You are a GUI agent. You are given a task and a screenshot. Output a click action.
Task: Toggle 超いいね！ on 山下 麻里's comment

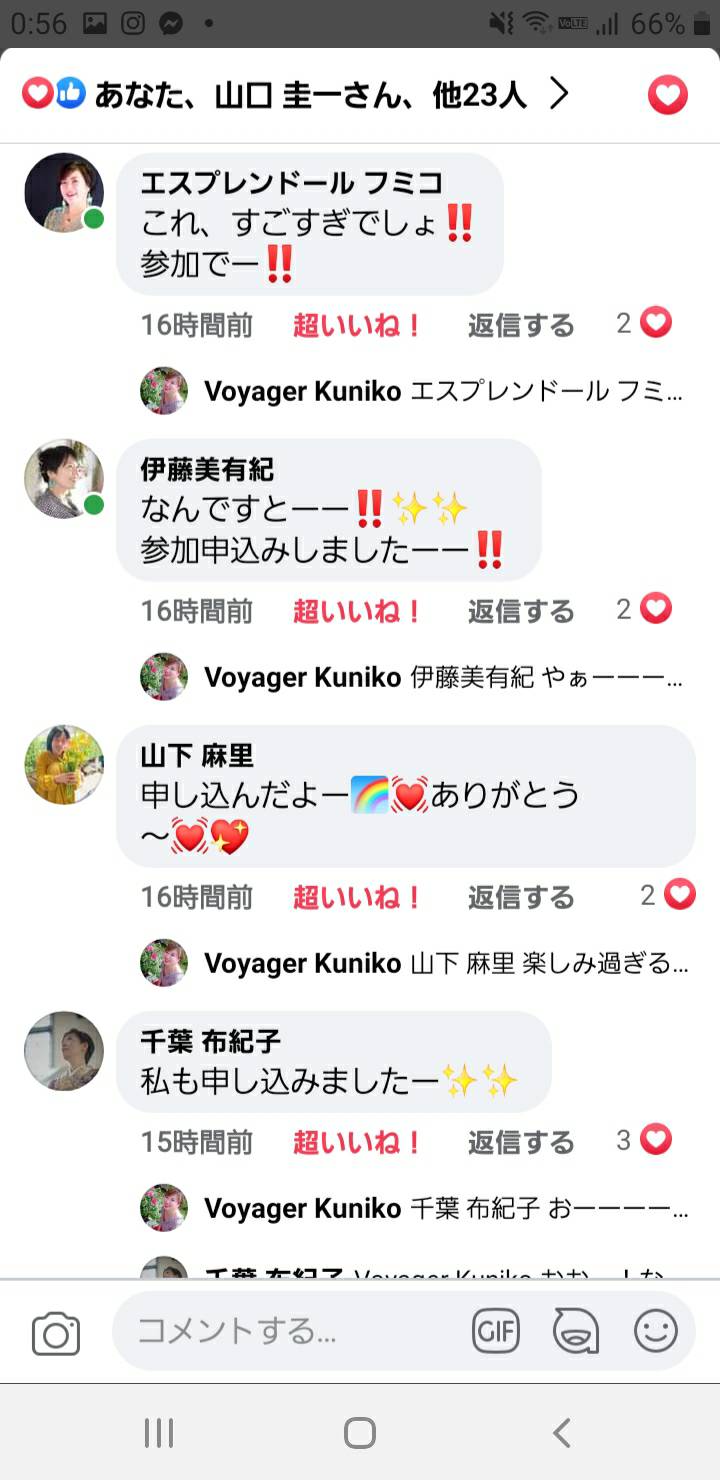coord(358,897)
